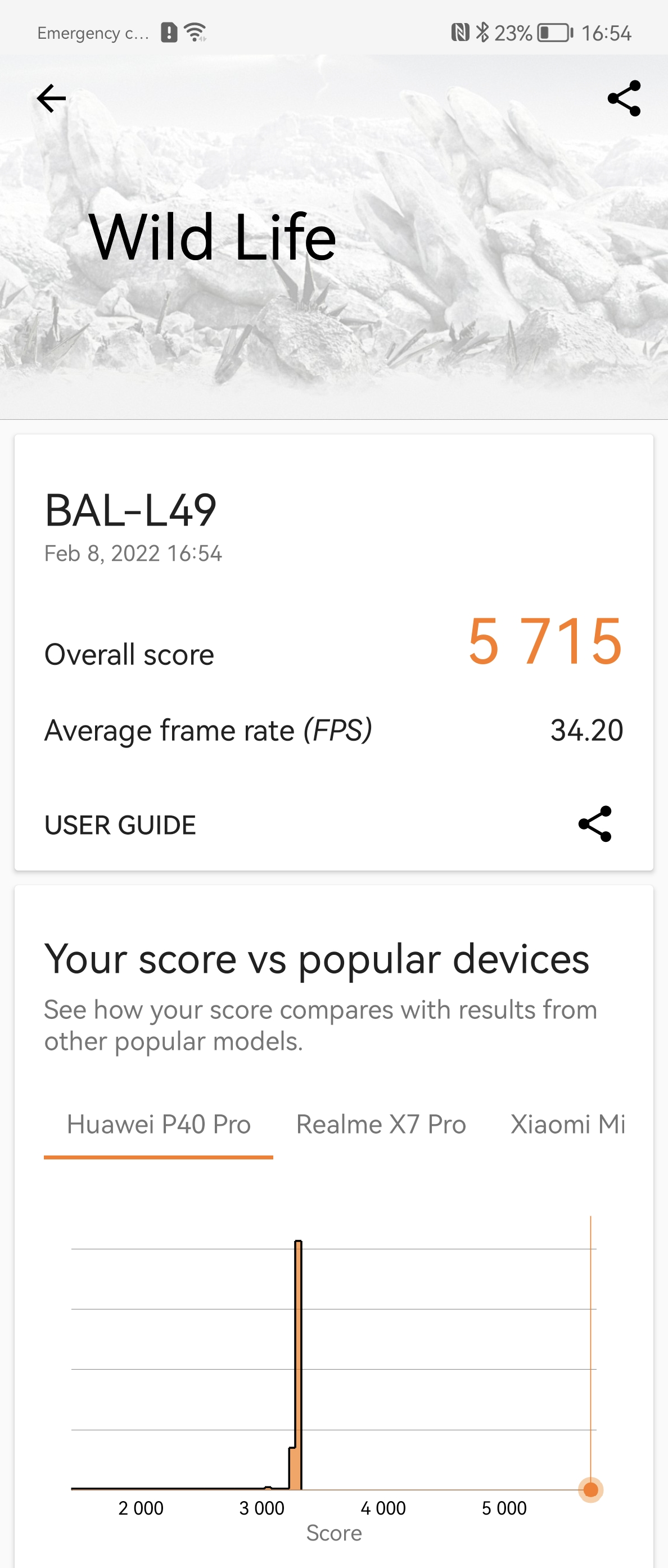Go back using the top arrow
Viewport: 668px width, 1568px height.
(51, 98)
